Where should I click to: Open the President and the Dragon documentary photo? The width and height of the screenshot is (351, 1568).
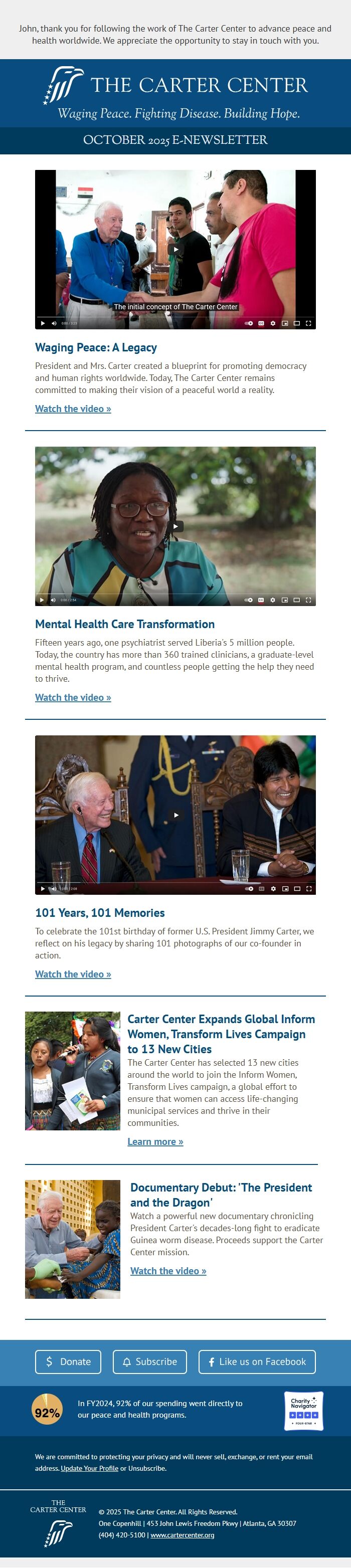coord(73,1239)
